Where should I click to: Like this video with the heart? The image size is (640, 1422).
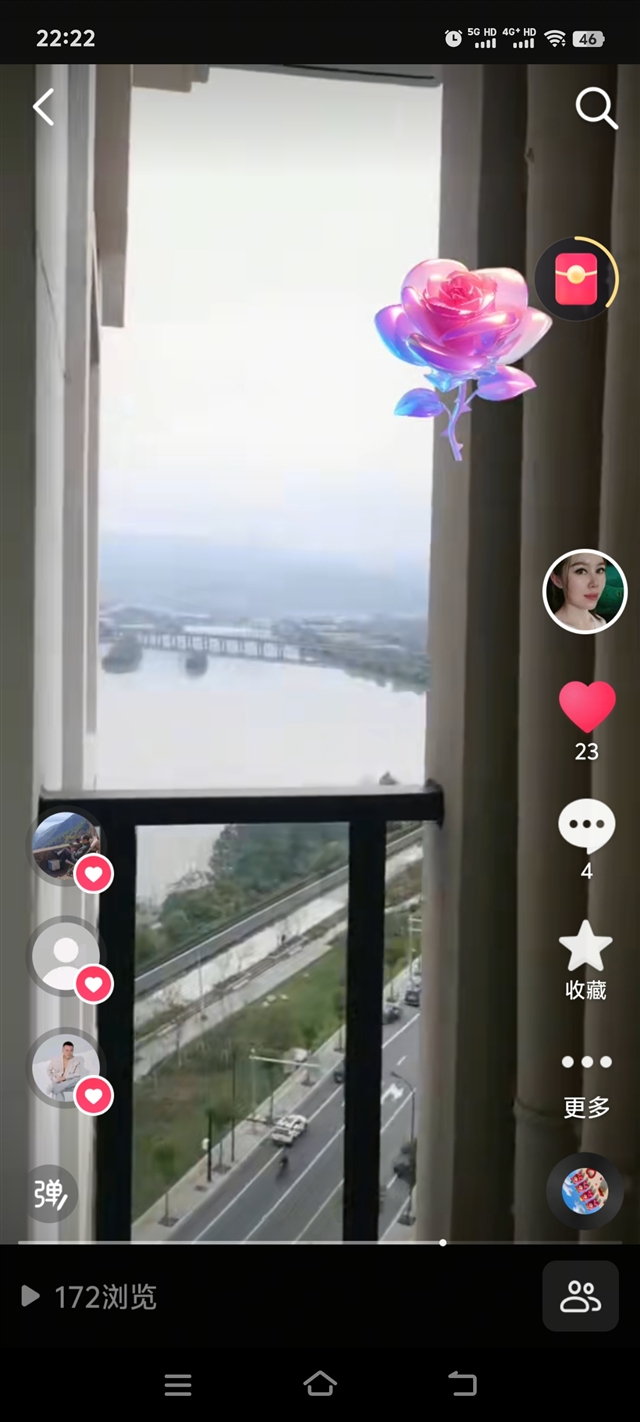(587, 708)
